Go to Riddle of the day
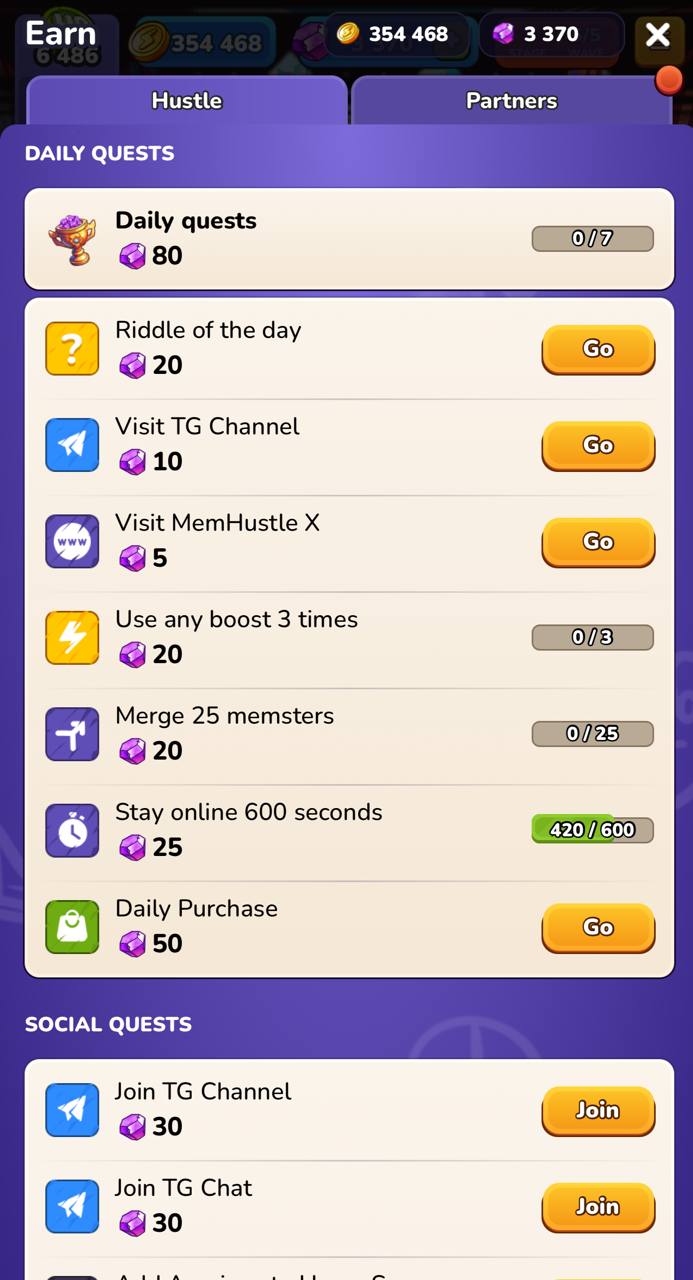693x1280 pixels. 598,349
